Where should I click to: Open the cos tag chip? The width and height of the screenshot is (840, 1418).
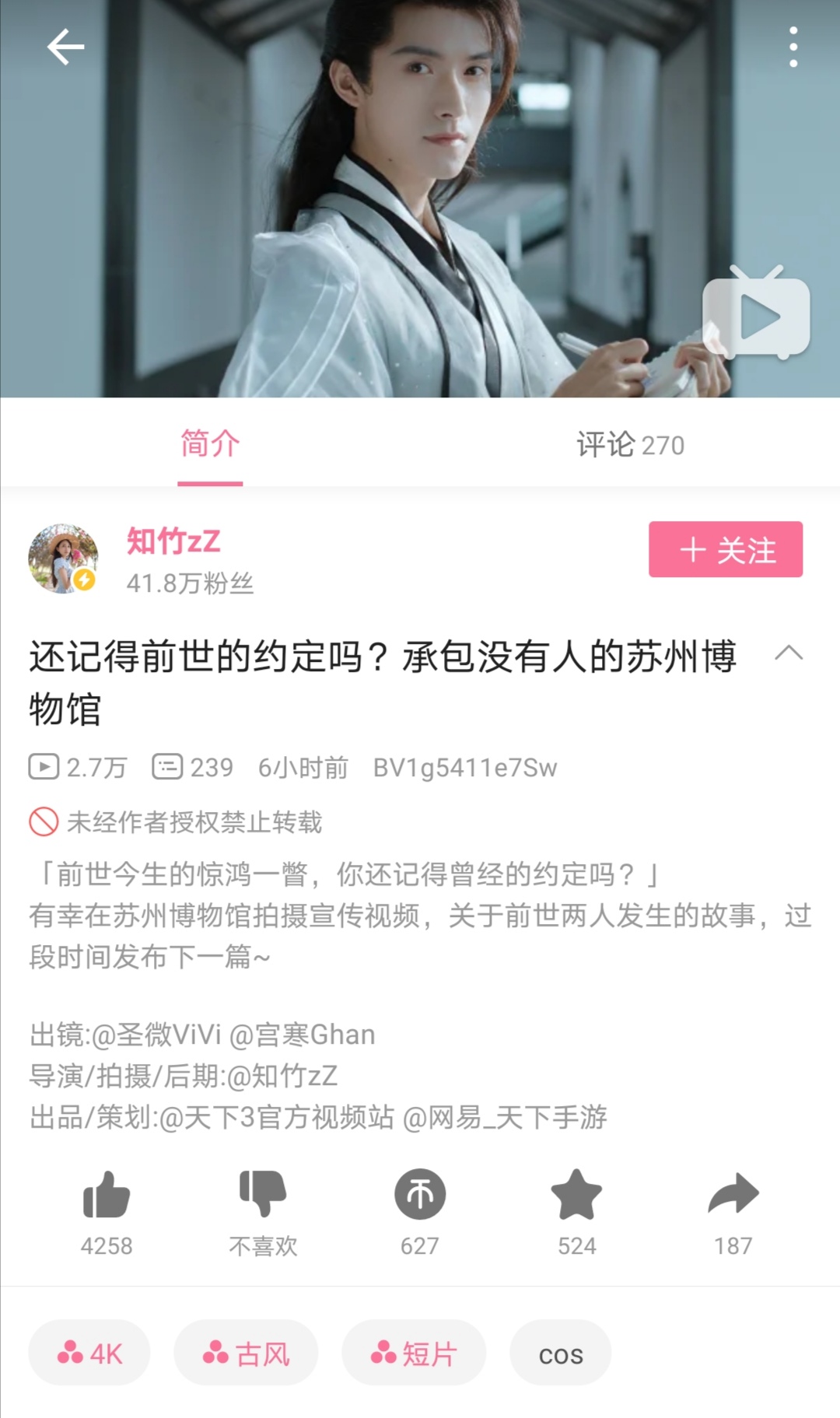560,1353
